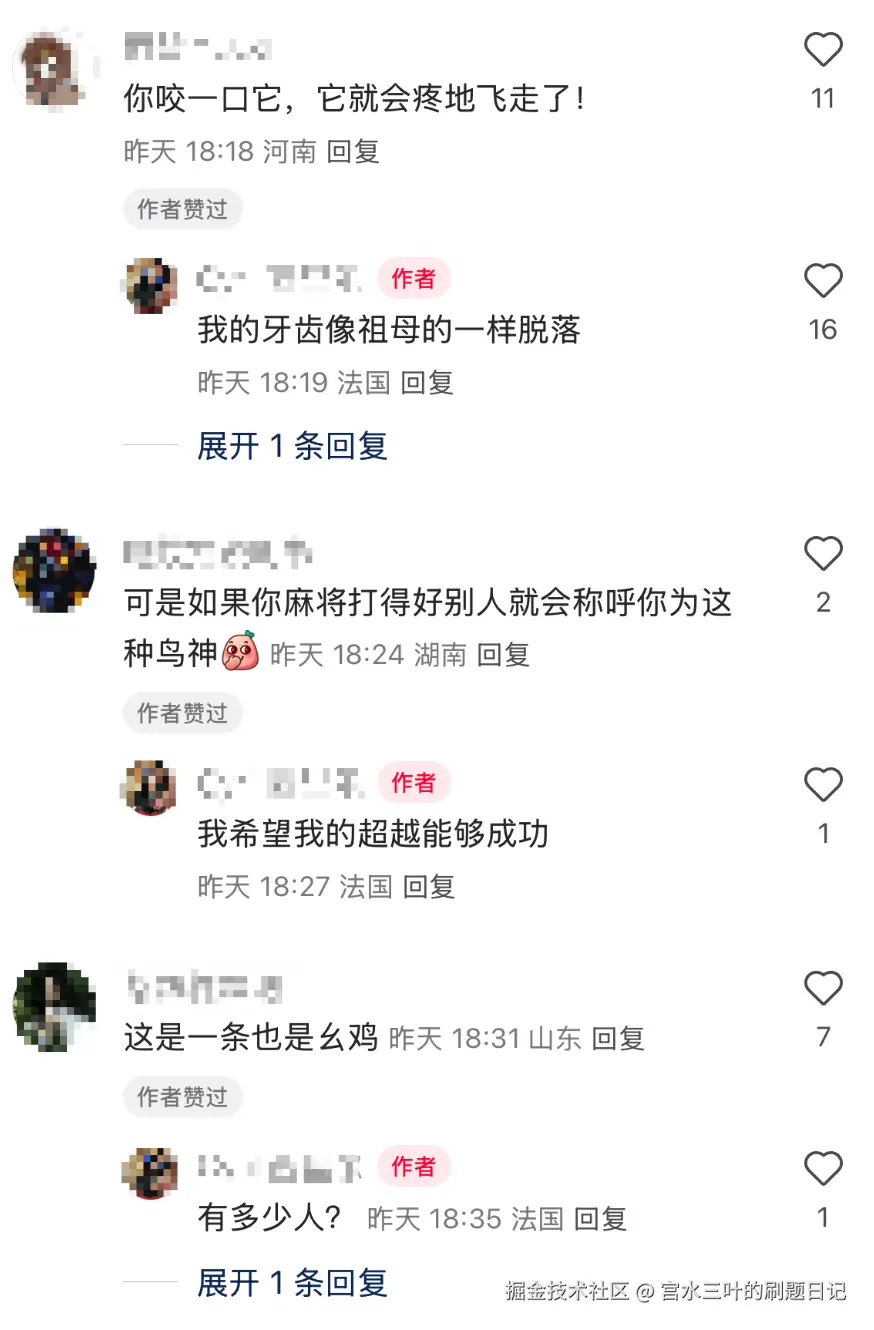Like the reply "我希望我的超越能够成功"
The height and width of the screenshot is (1330, 874).
pos(823,786)
